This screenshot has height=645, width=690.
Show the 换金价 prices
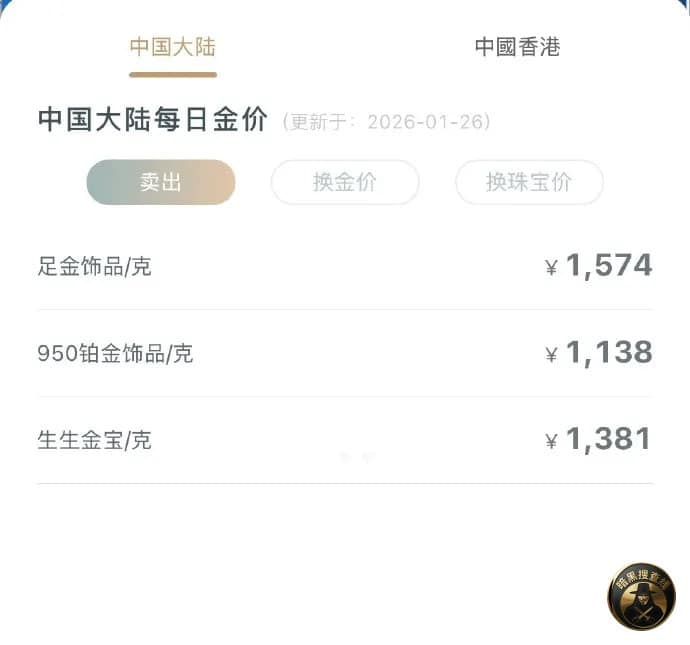(345, 182)
